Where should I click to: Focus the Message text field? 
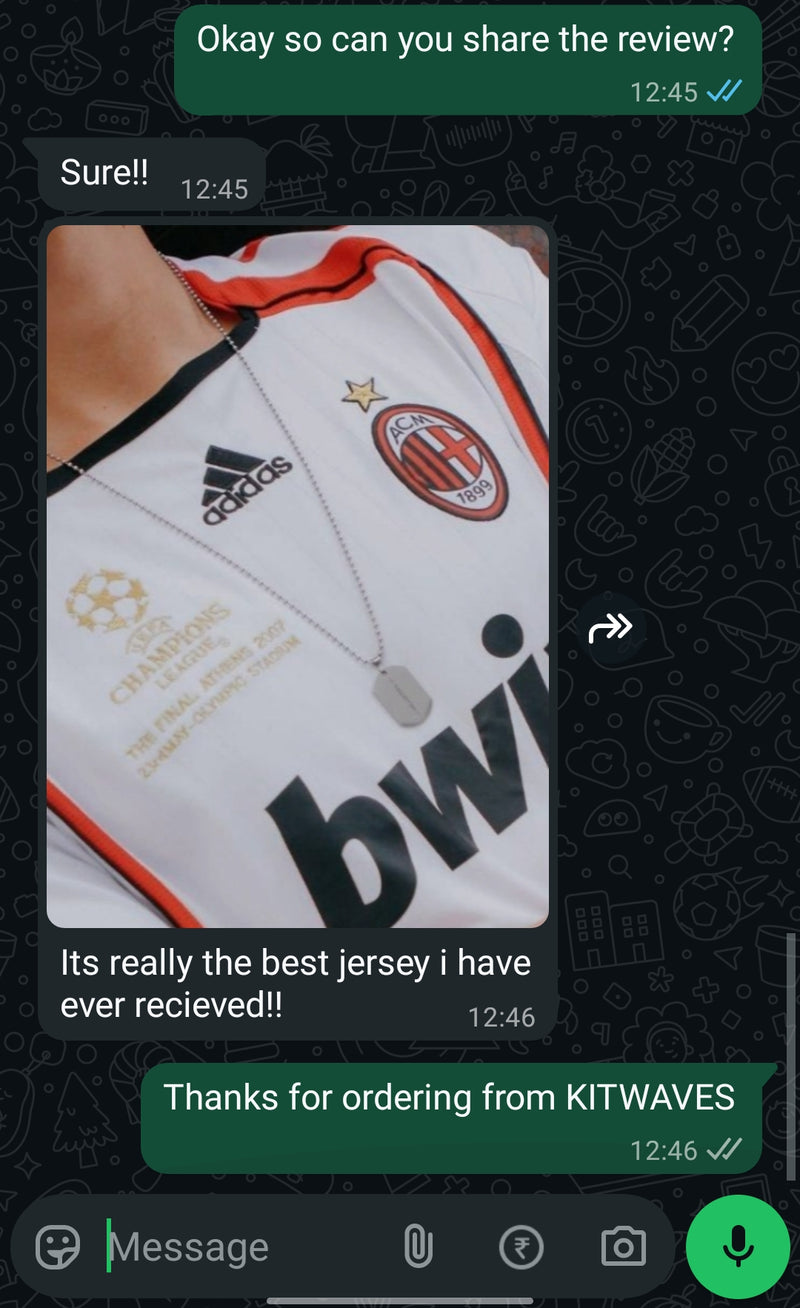pos(240,1247)
